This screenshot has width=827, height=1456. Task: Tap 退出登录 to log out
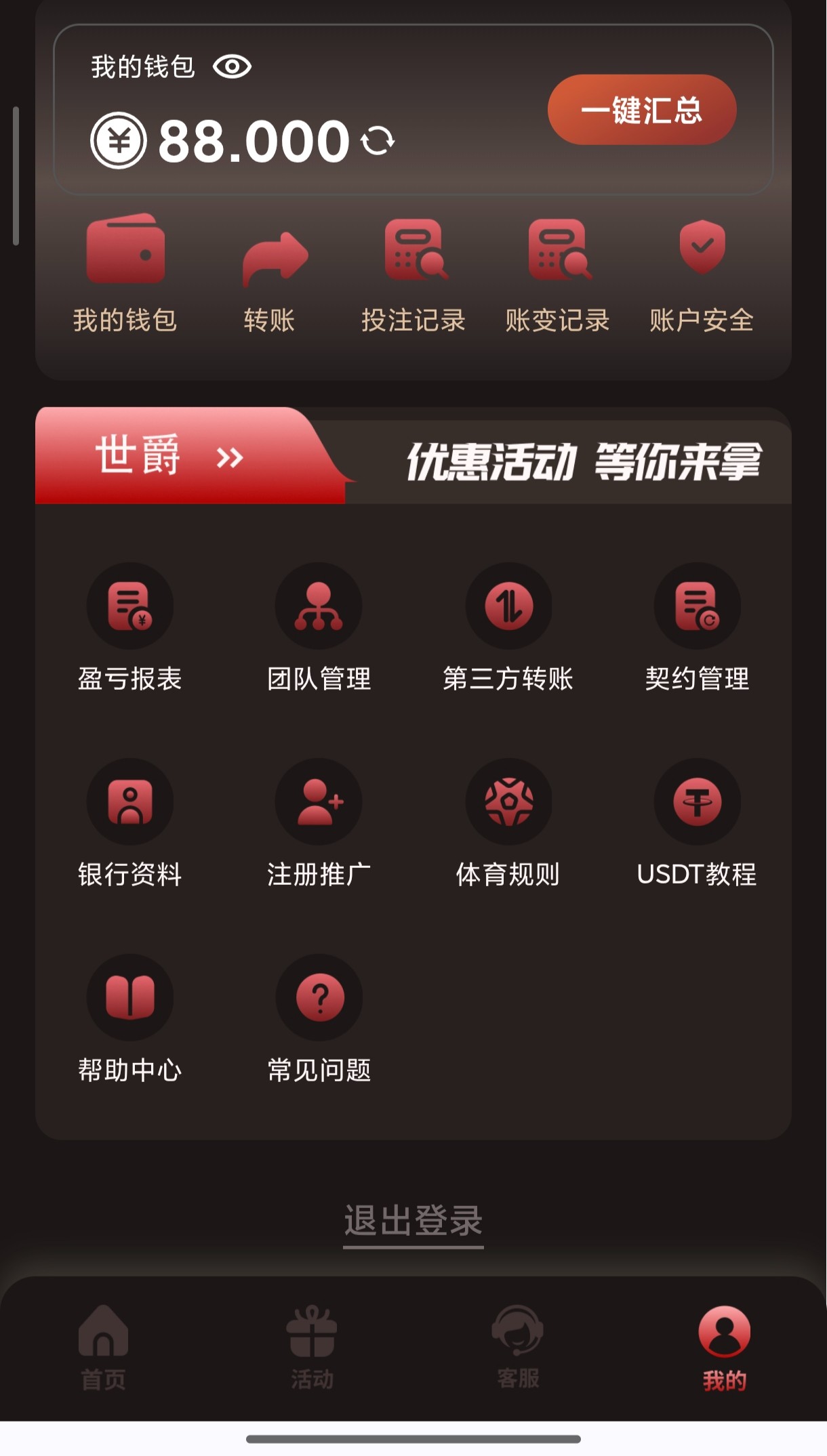click(413, 1221)
